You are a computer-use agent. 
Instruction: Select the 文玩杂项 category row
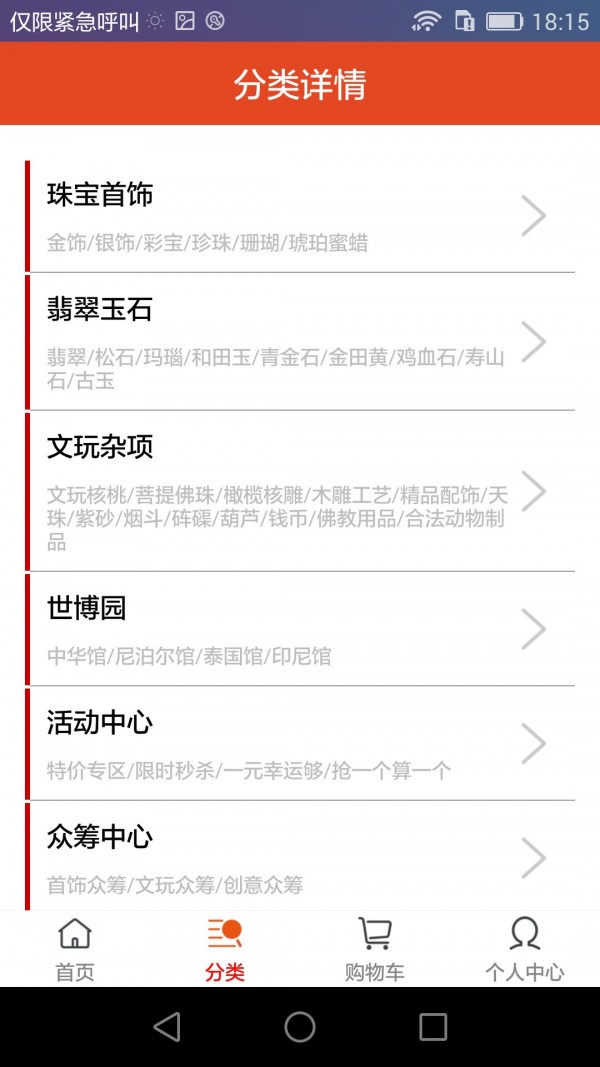[300, 491]
